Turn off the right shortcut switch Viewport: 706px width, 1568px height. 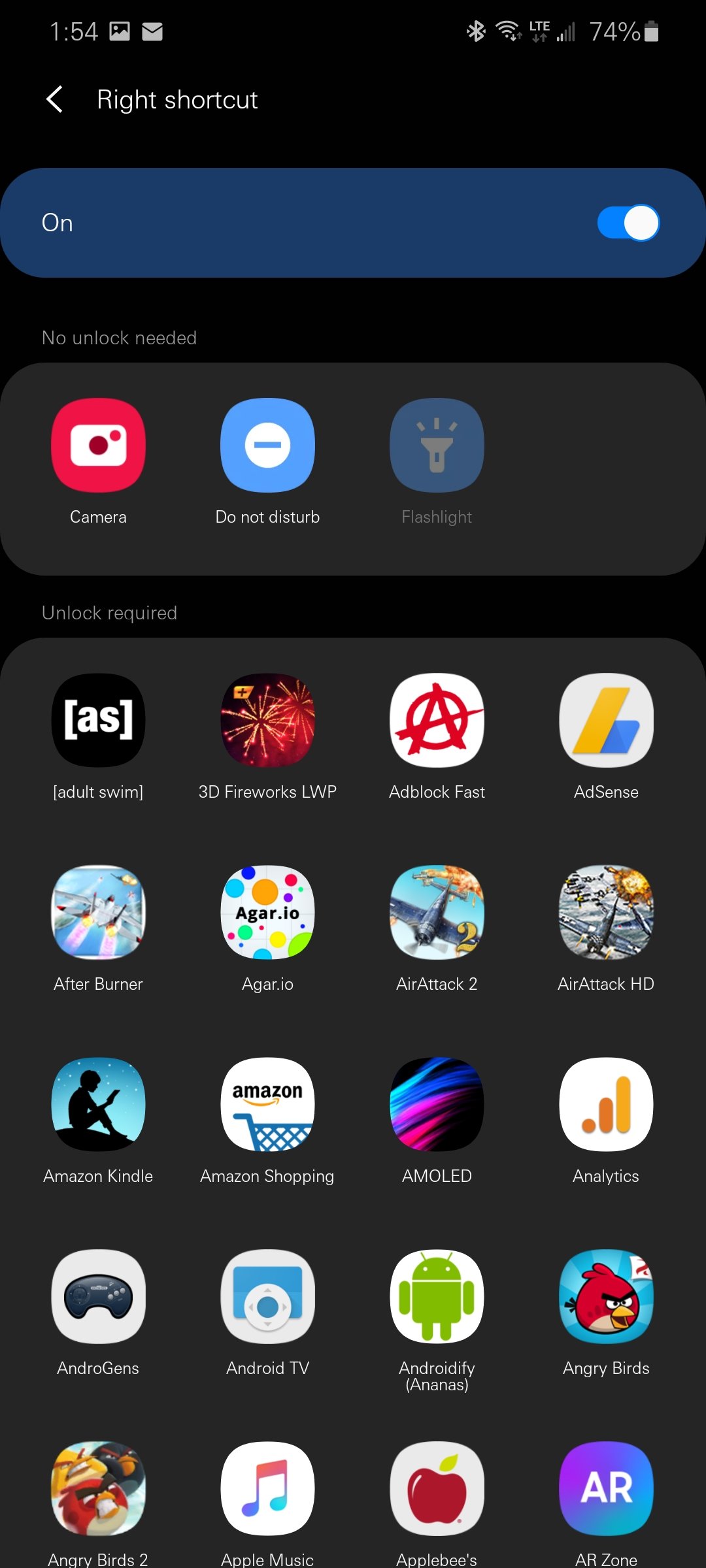628,223
